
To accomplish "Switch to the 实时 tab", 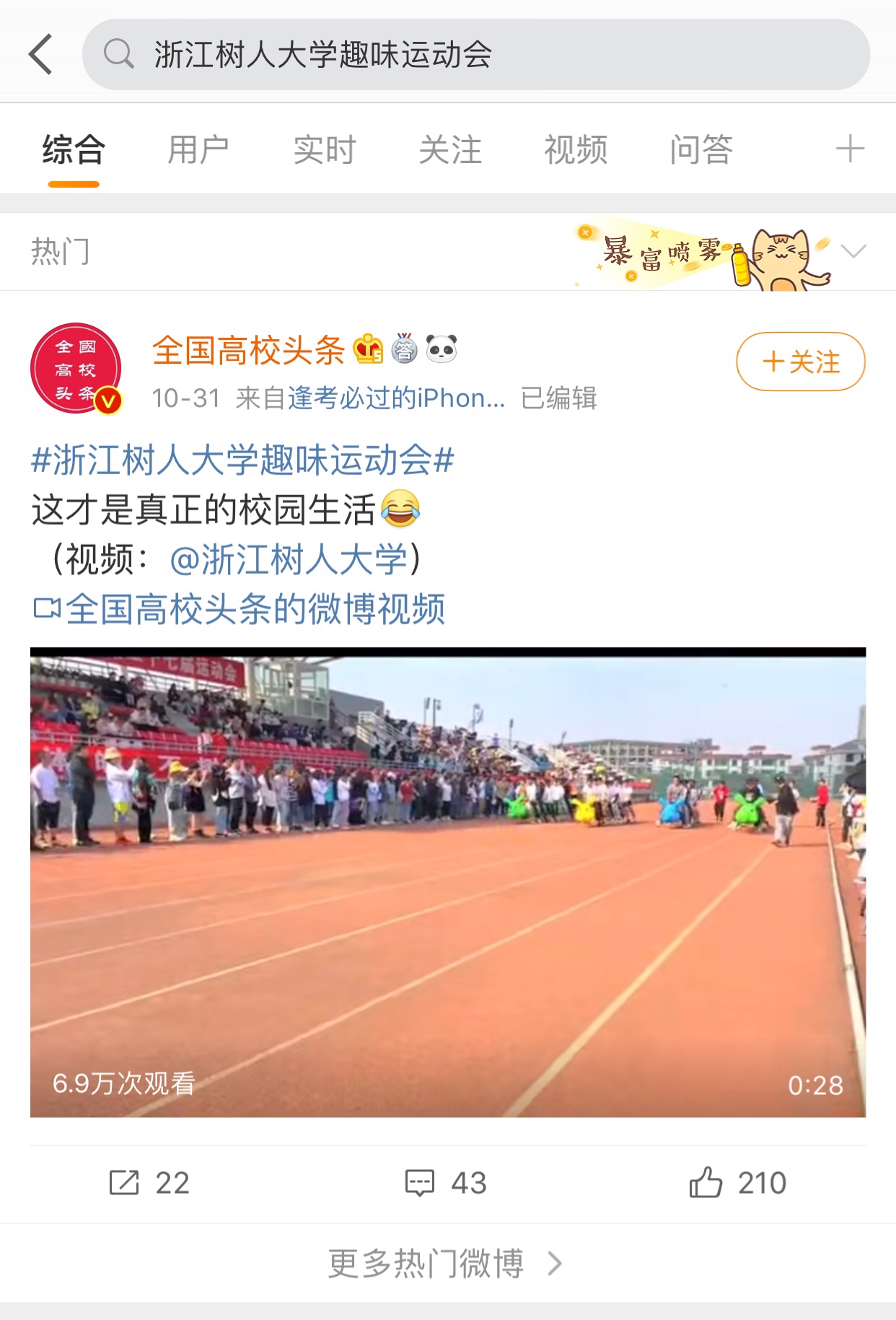I will click(325, 150).
